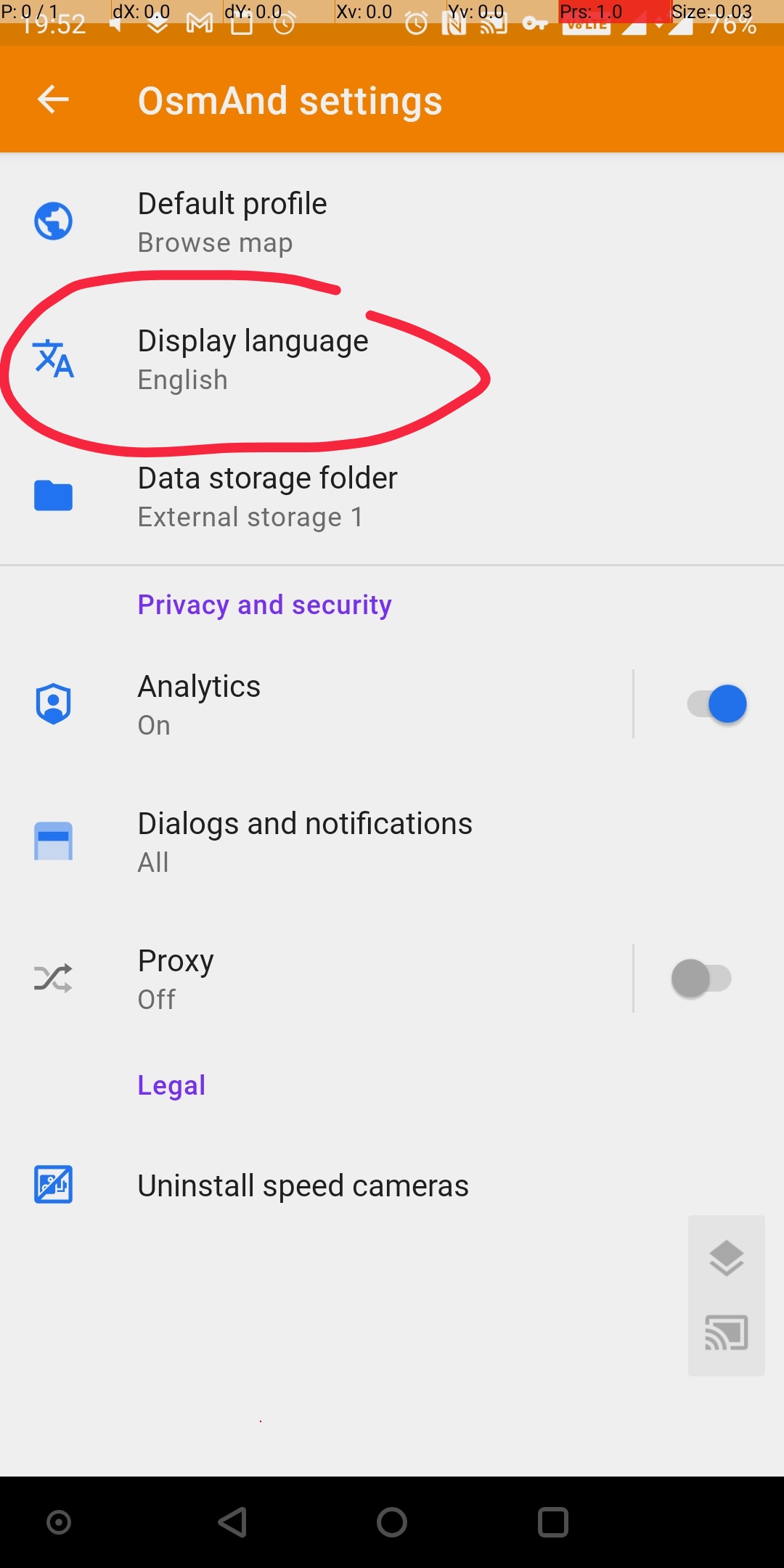Open the Display language setting
Image resolution: width=784 pixels, height=1568 pixels.
click(392, 359)
